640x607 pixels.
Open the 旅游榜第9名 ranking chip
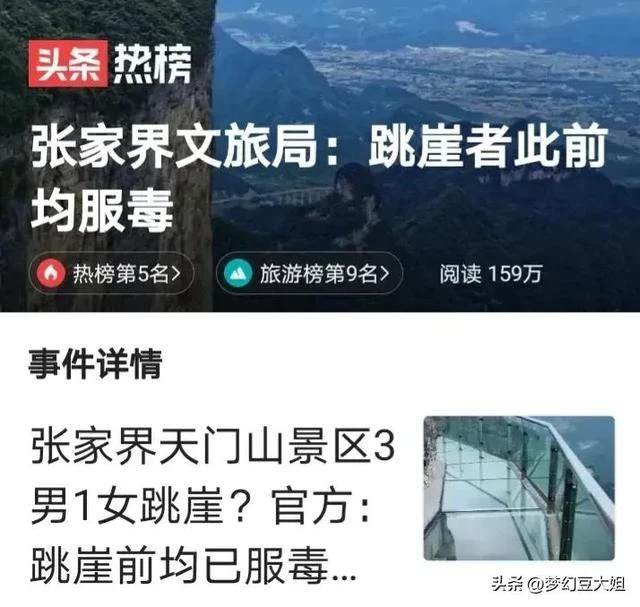(308, 271)
